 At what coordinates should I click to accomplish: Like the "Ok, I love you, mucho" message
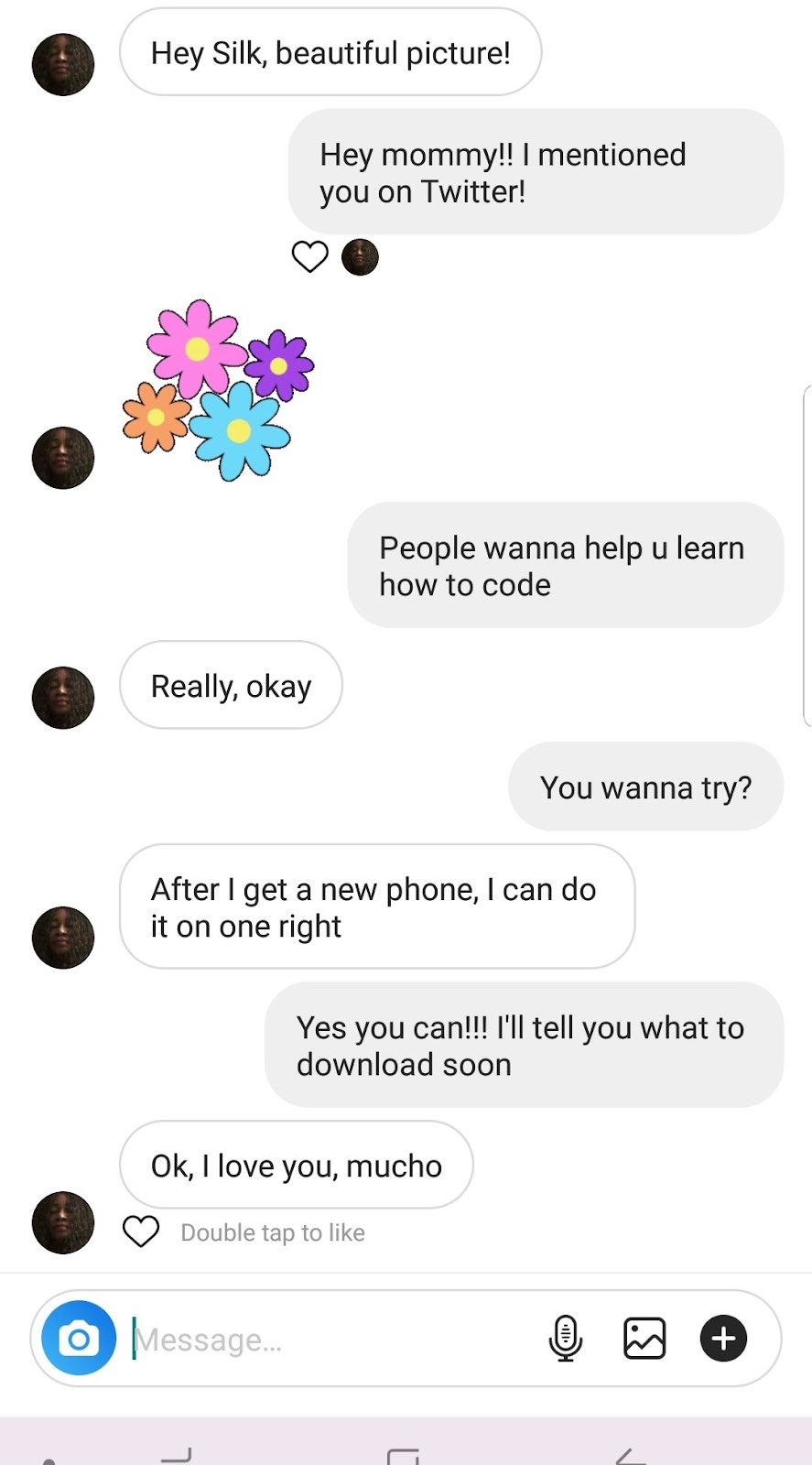point(141,1232)
